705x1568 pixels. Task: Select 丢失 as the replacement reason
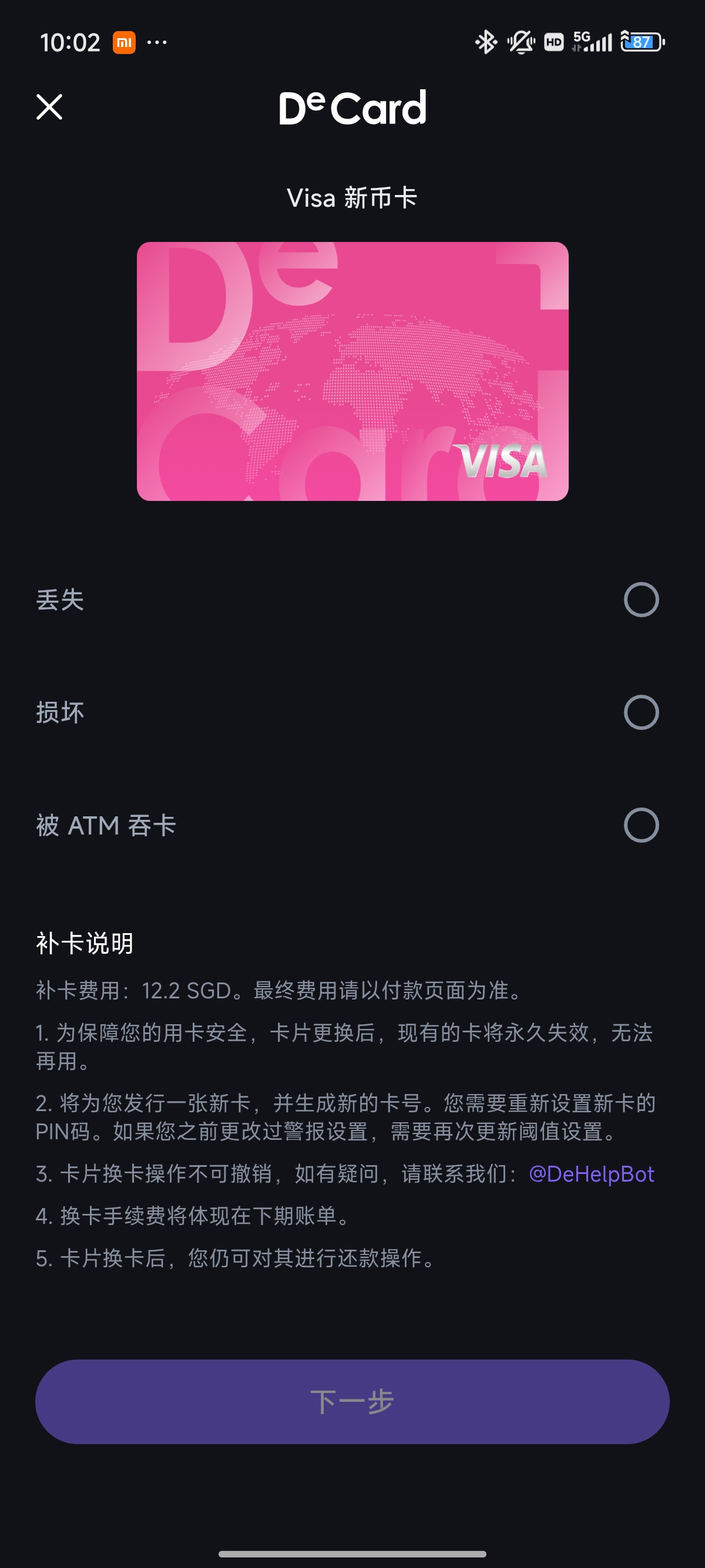(641, 600)
